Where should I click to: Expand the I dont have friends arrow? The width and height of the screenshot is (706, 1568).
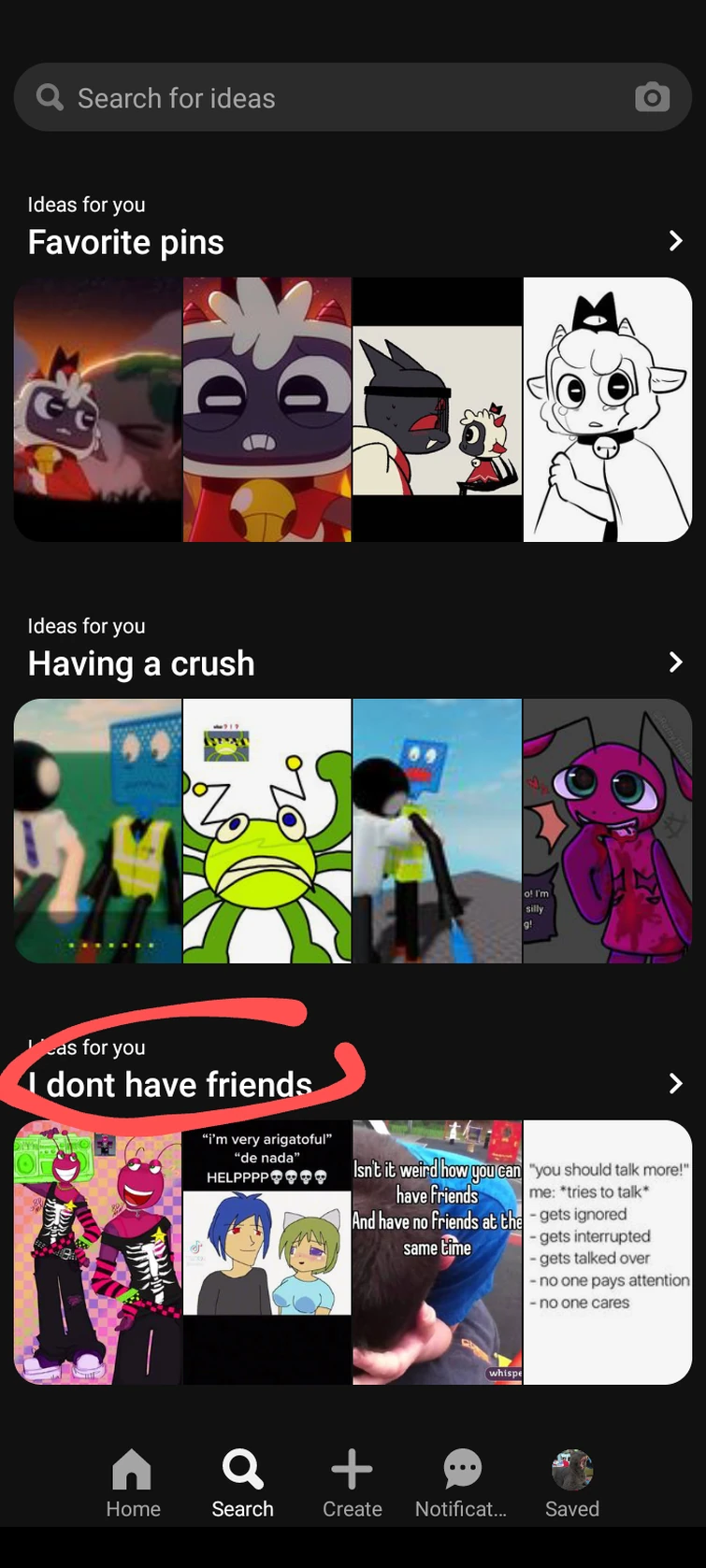(675, 1084)
